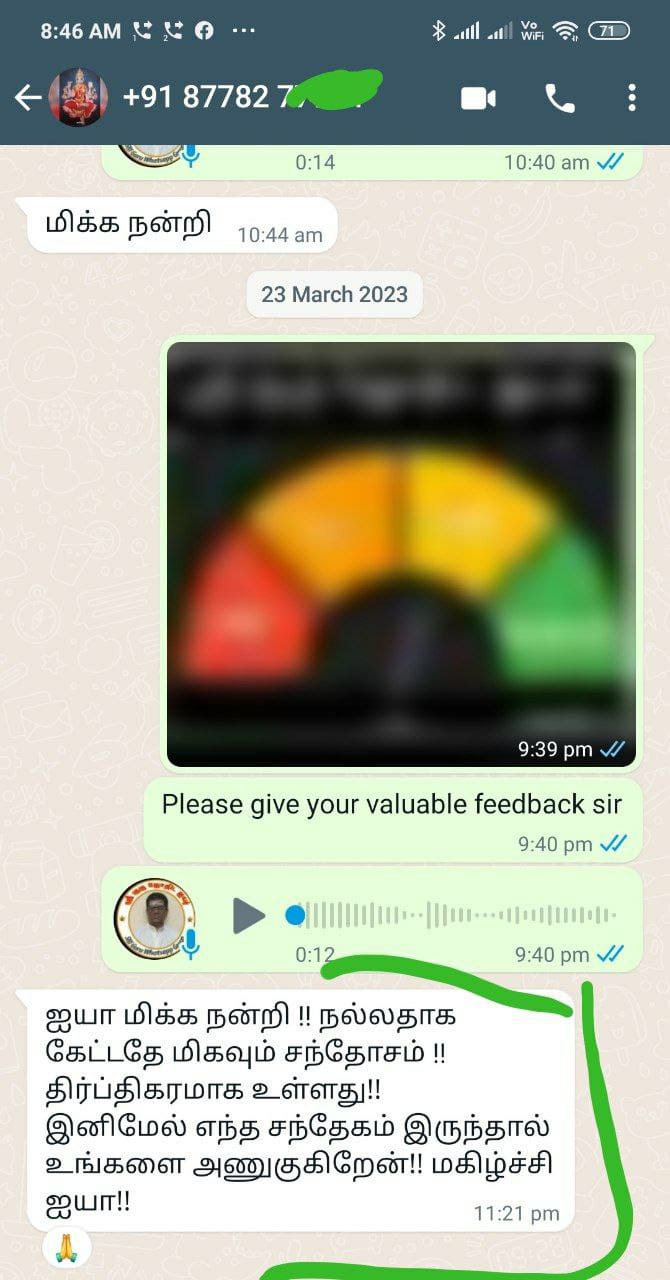Tap the folded hands reaction
The image size is (670, 1280).
67,1247
